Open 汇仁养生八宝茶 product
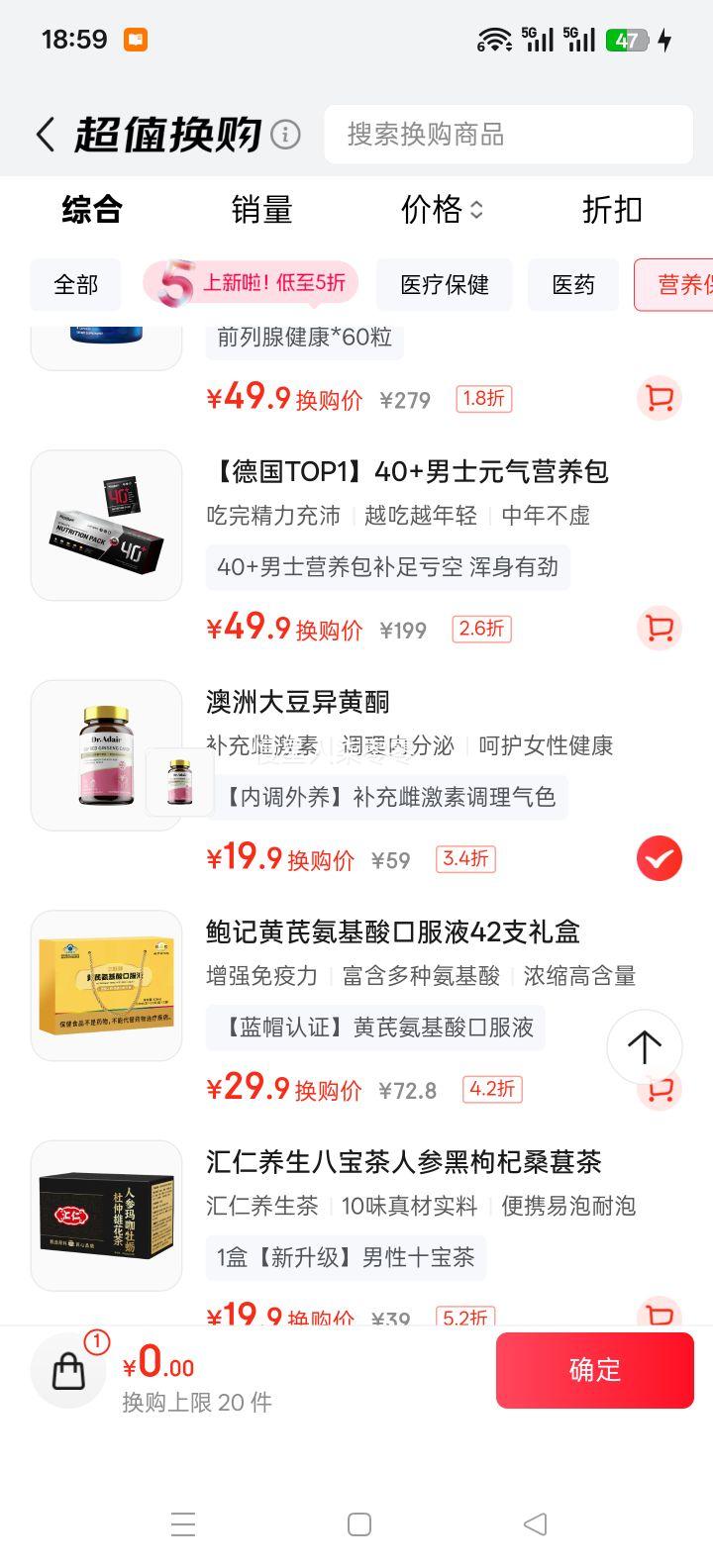This screenshot has width=713, height=1568. (403, 1162)
